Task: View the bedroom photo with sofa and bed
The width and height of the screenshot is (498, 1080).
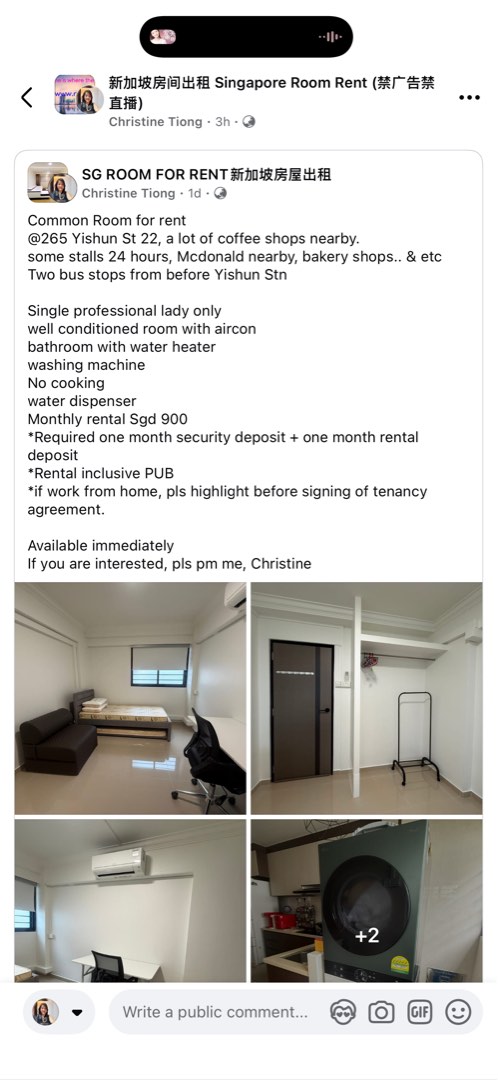Action: (x=130, y=698)
